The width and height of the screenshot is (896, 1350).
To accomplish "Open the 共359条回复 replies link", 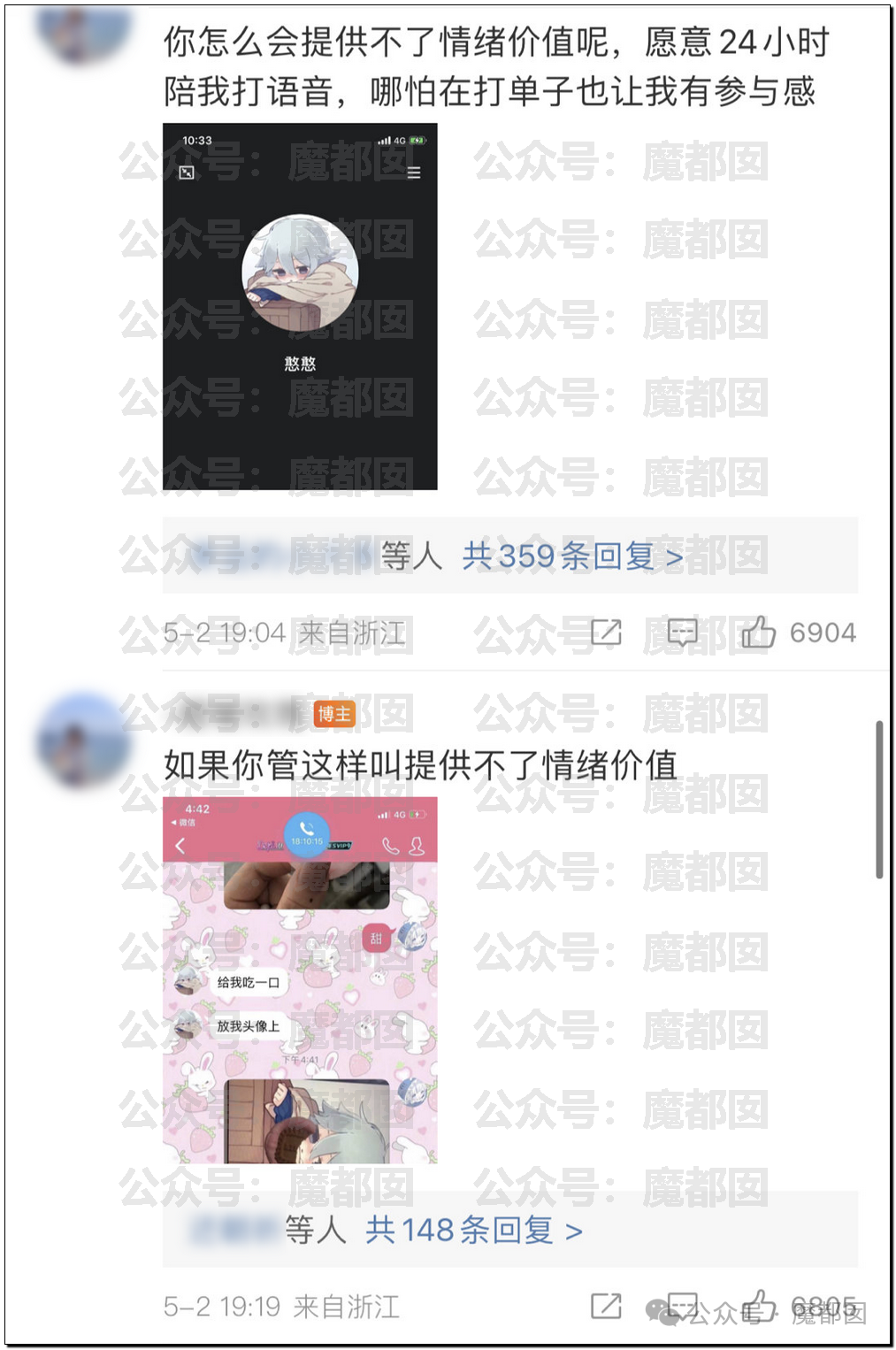I will 571,556.
